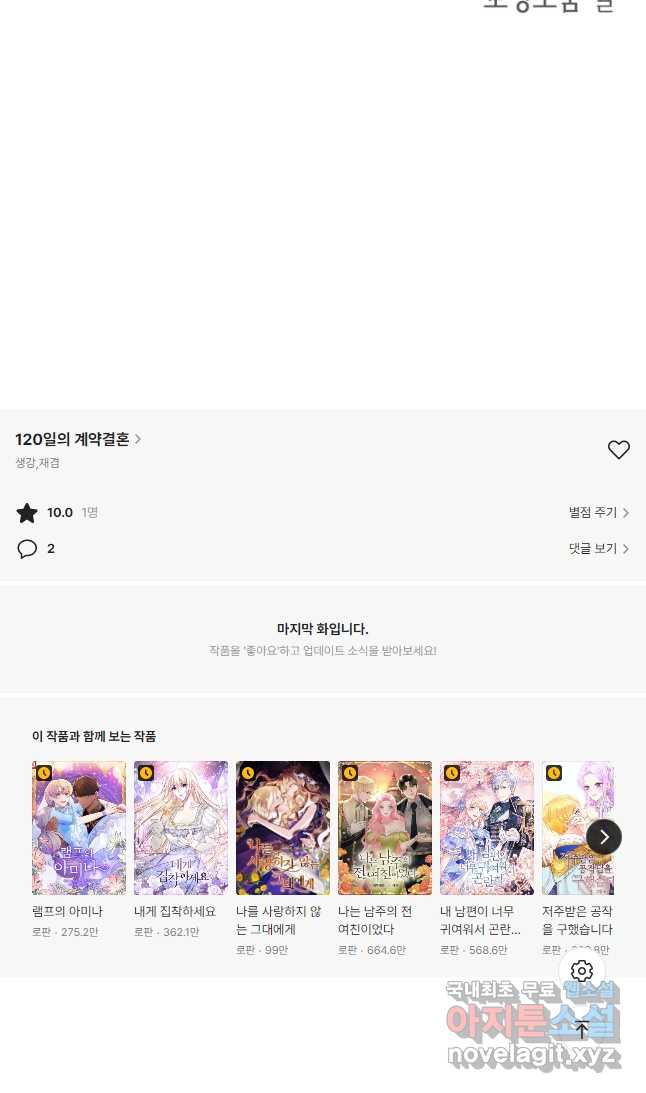Open viewer settings gear icon
Image resolution: width=646 pixels, height=1093 pixels.
pyautogui.click(x=582, y=971)
